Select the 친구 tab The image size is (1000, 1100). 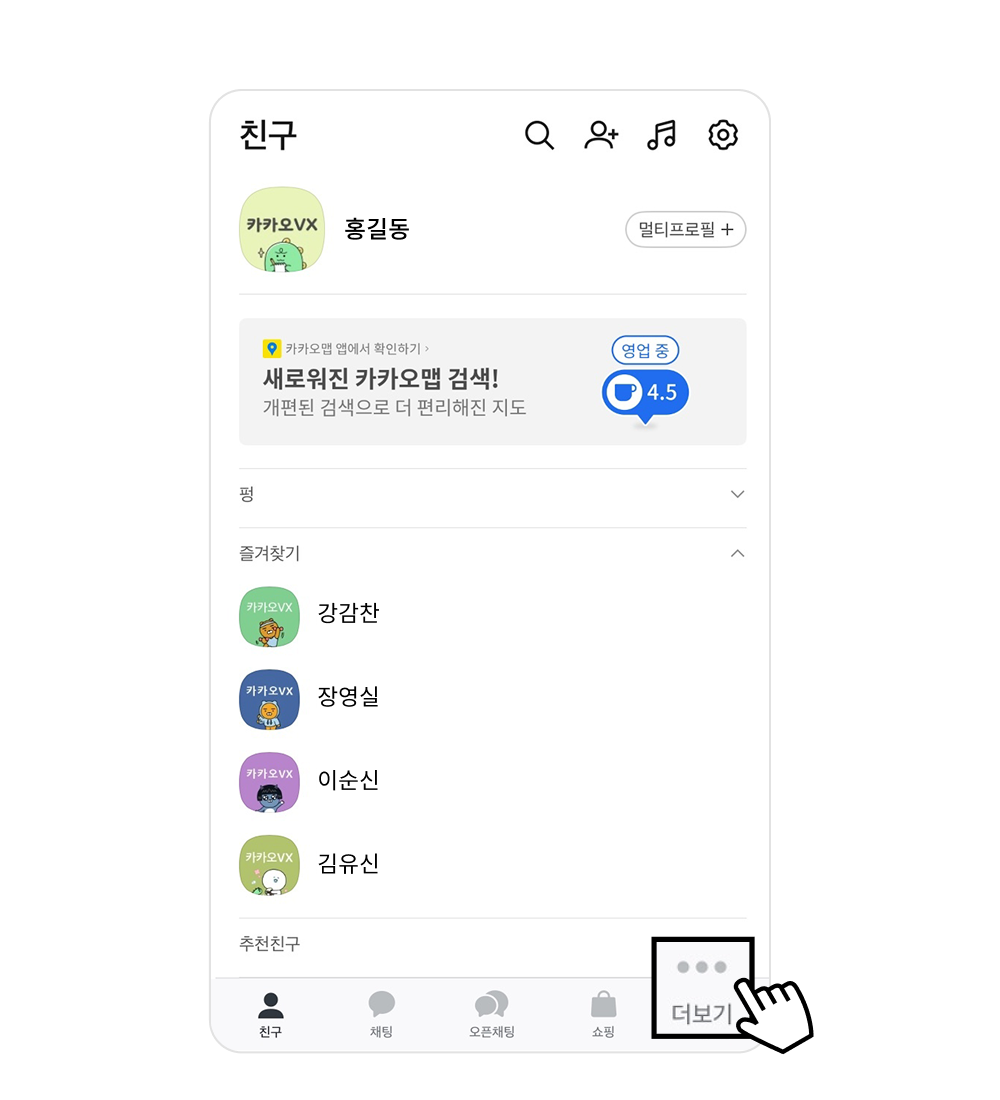point(270,1014)
